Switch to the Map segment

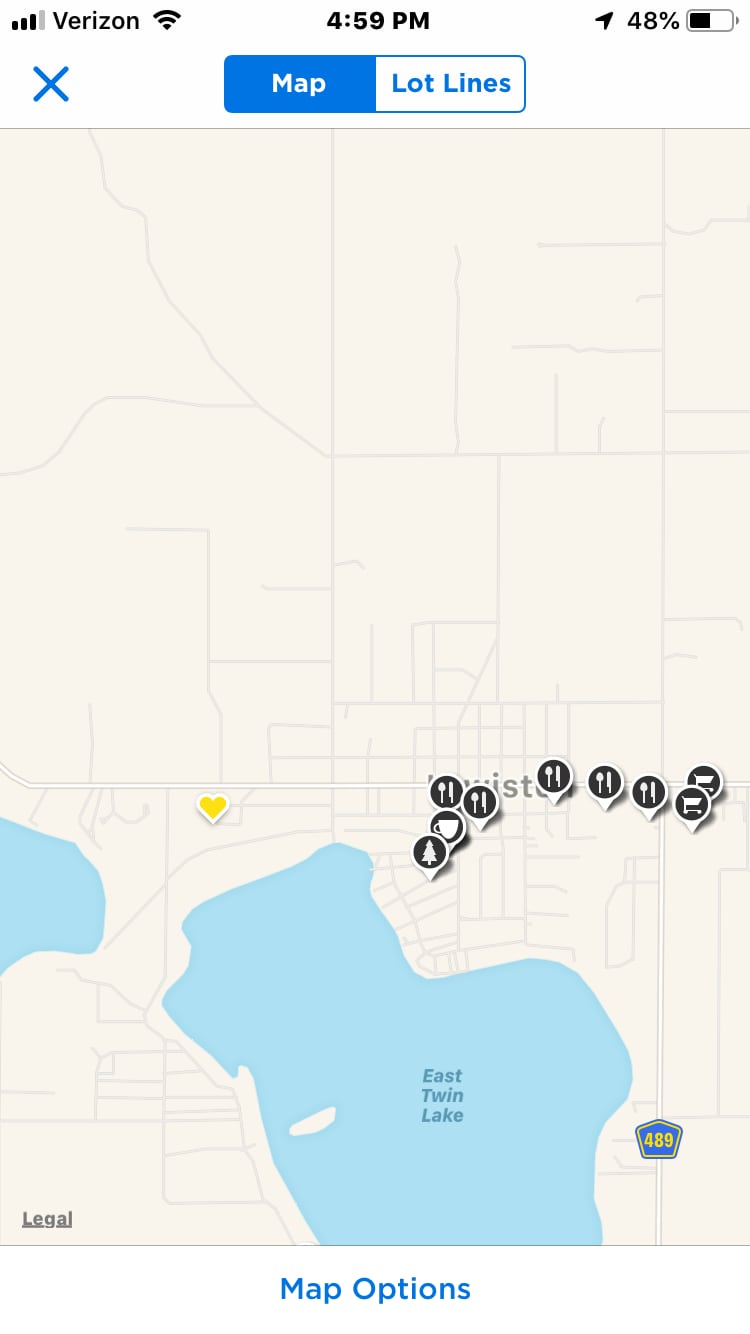pos(299,84)
